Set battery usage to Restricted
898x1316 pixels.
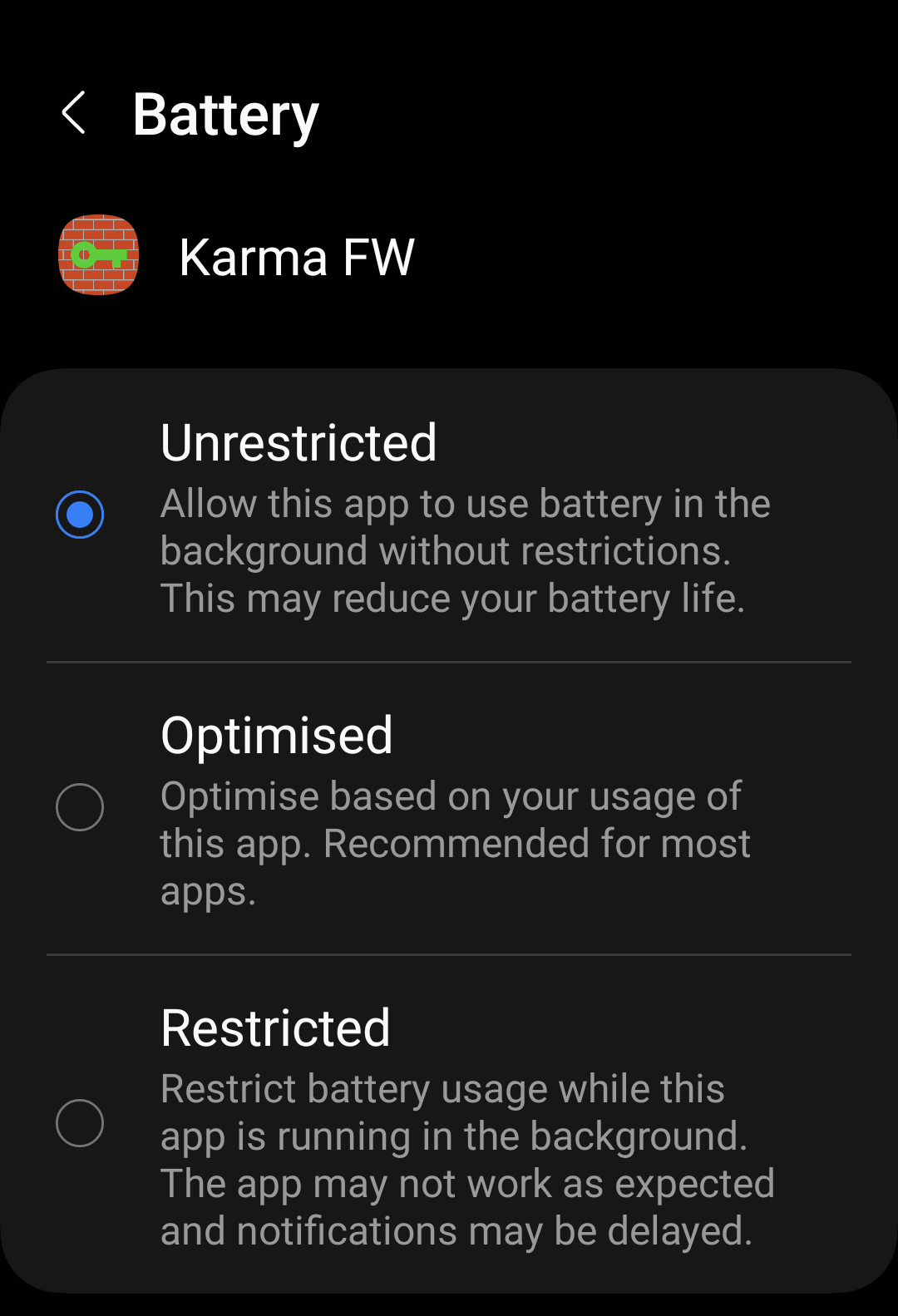pos(80,1123)
